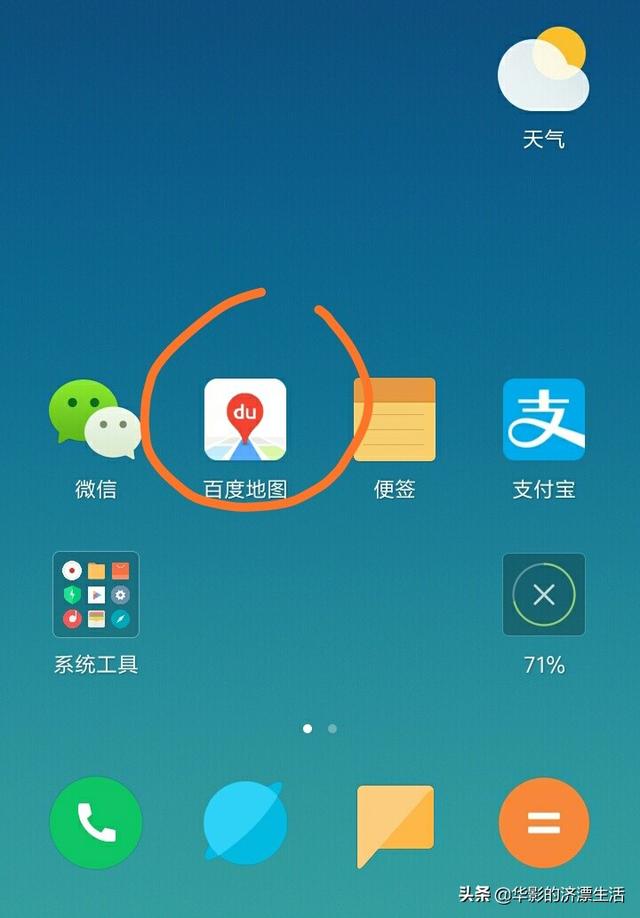Screen dimensions: 640x918
Task: Open the phone dialer in the dock
Action: pos(95,823)
